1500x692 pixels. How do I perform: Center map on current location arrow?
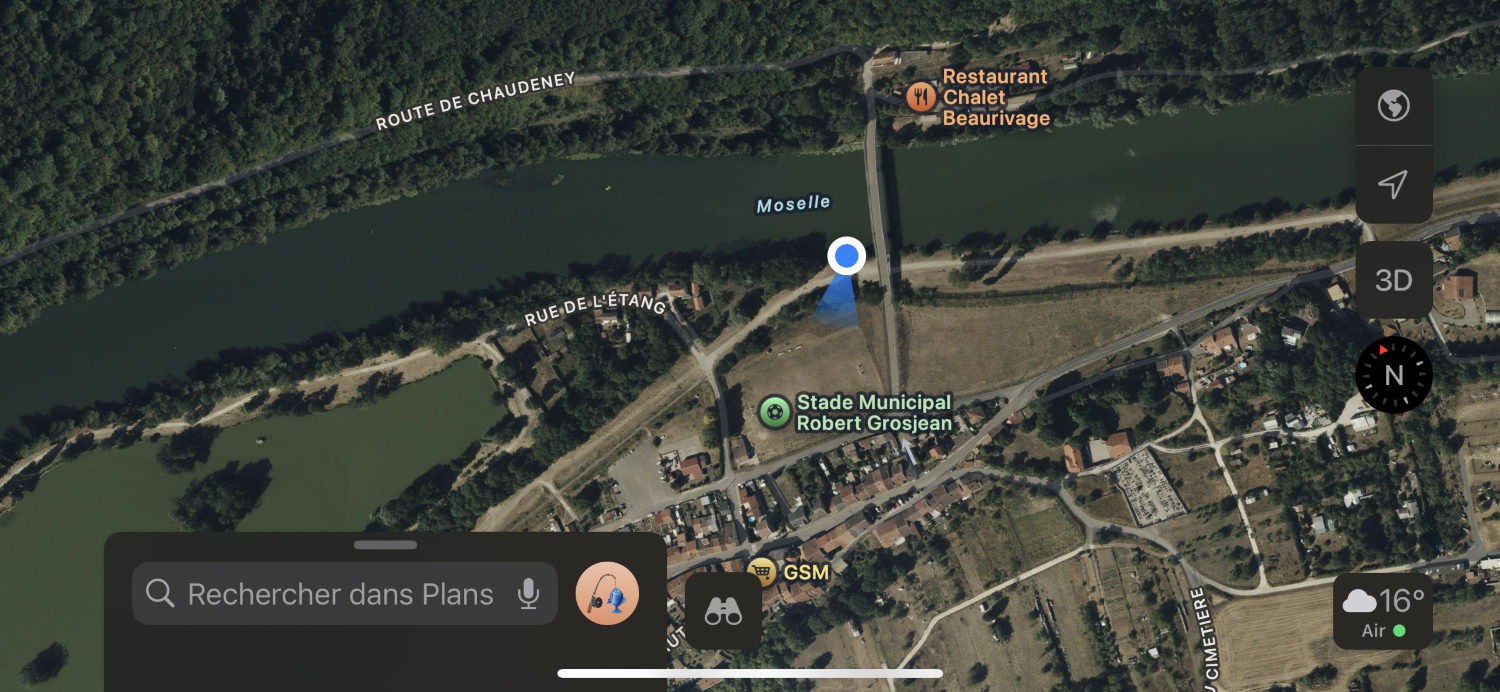click(x=1393, y=184)
